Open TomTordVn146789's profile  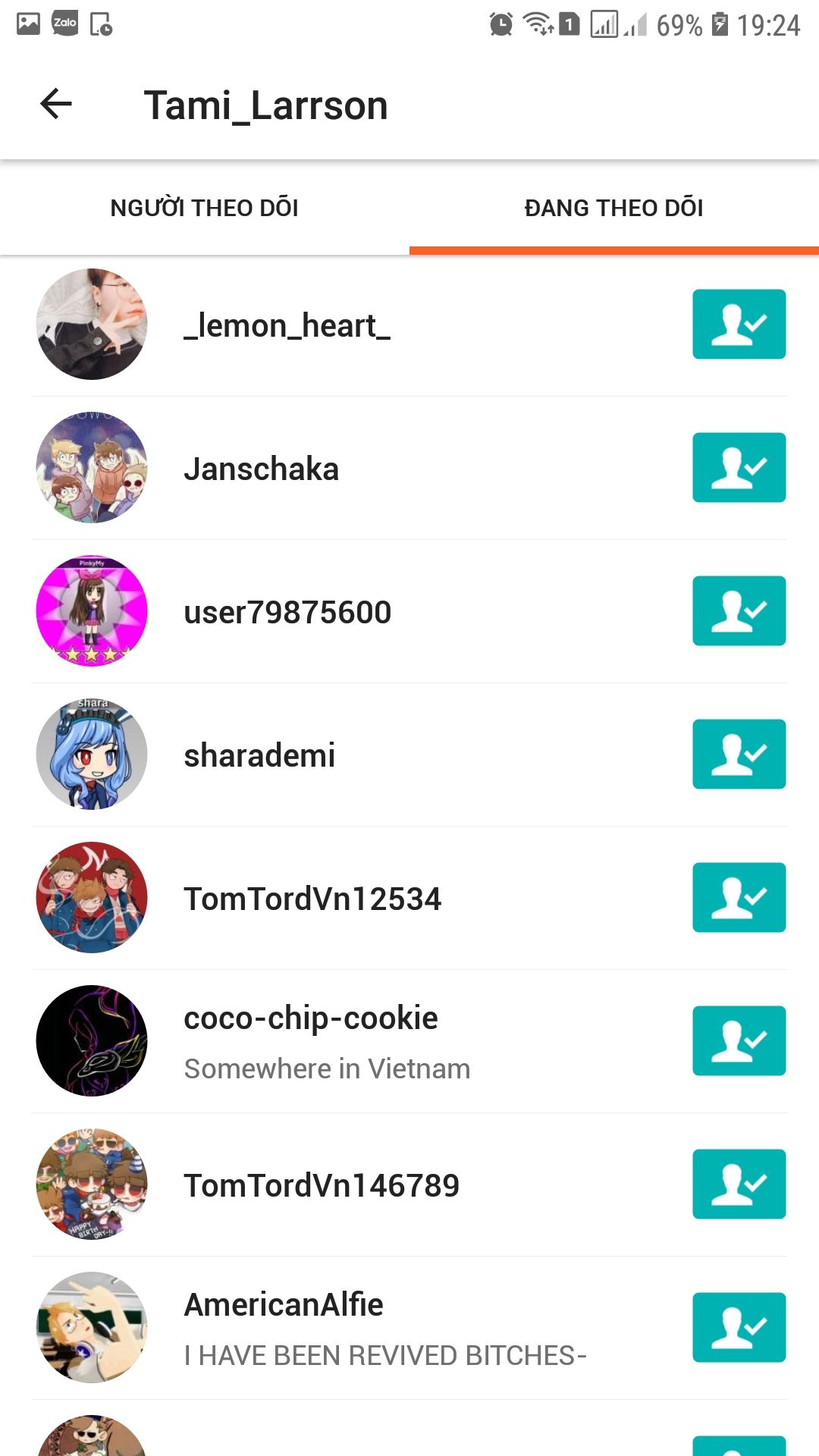322,1185
